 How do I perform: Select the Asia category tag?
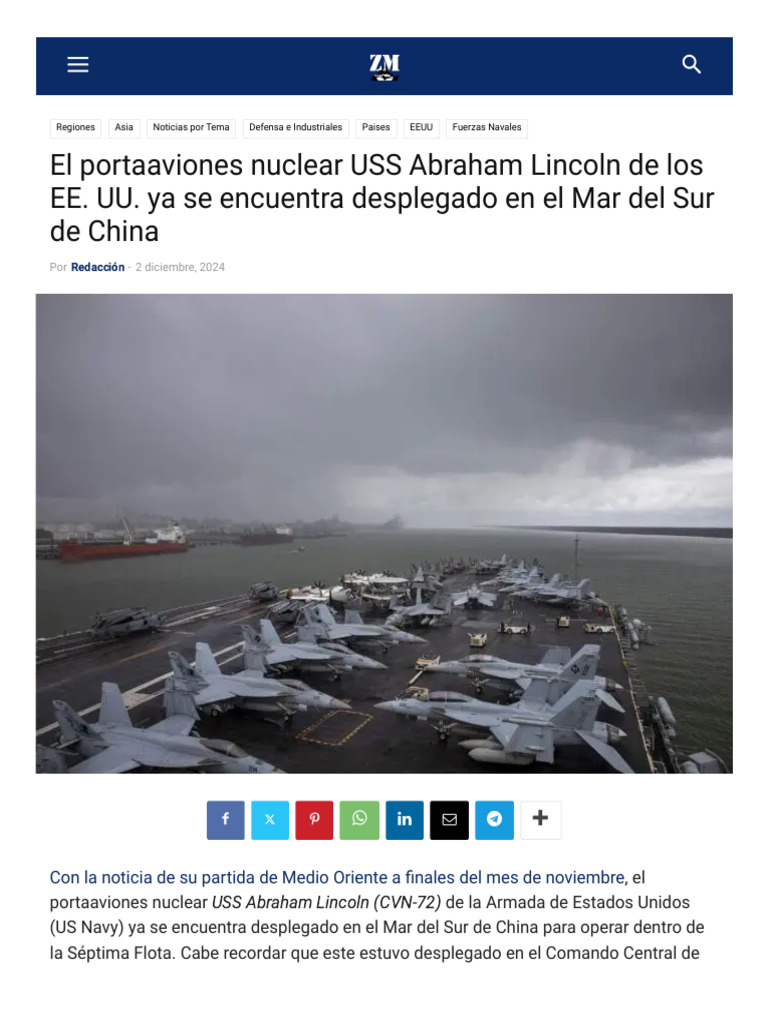tap(124, 127)
